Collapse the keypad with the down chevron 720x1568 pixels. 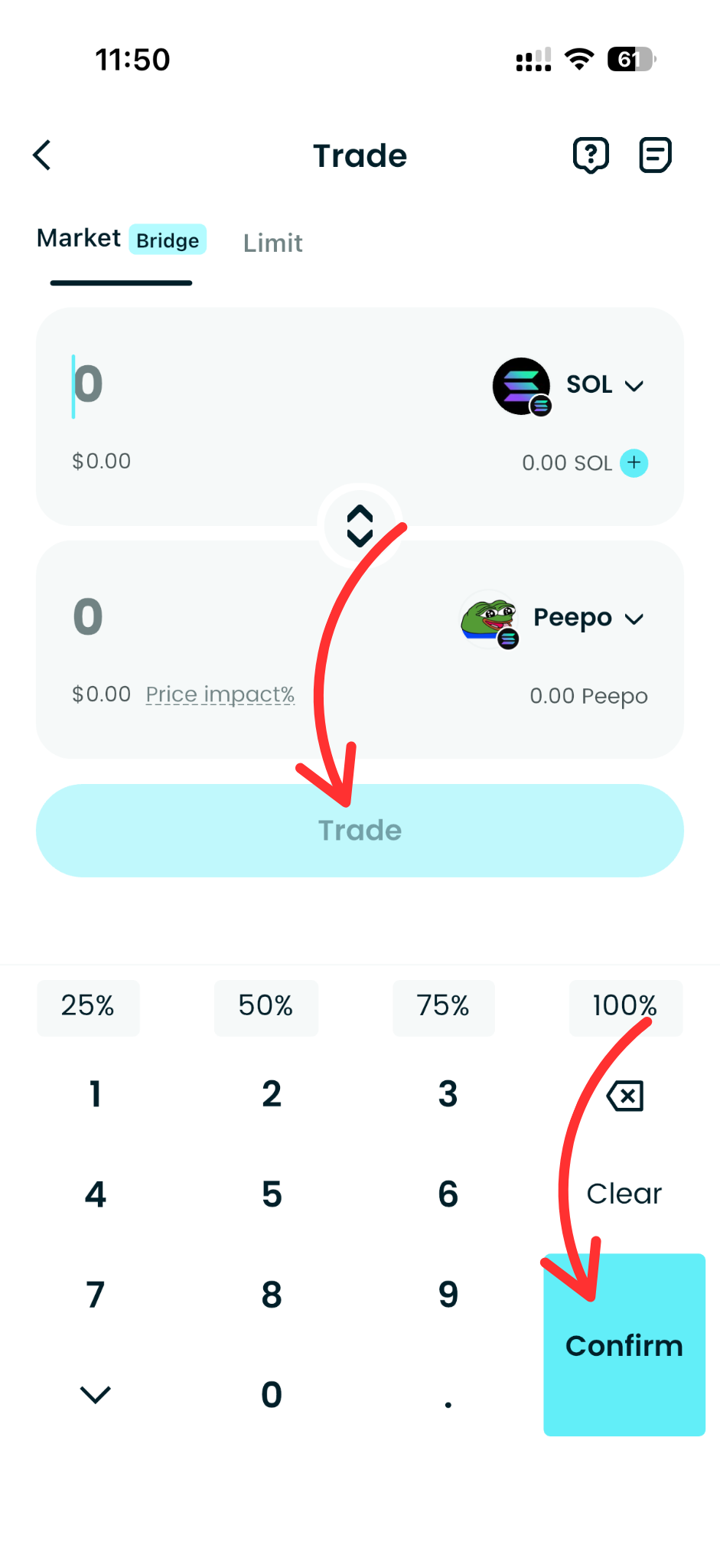pyautogui.click(x=94, y=1394)
